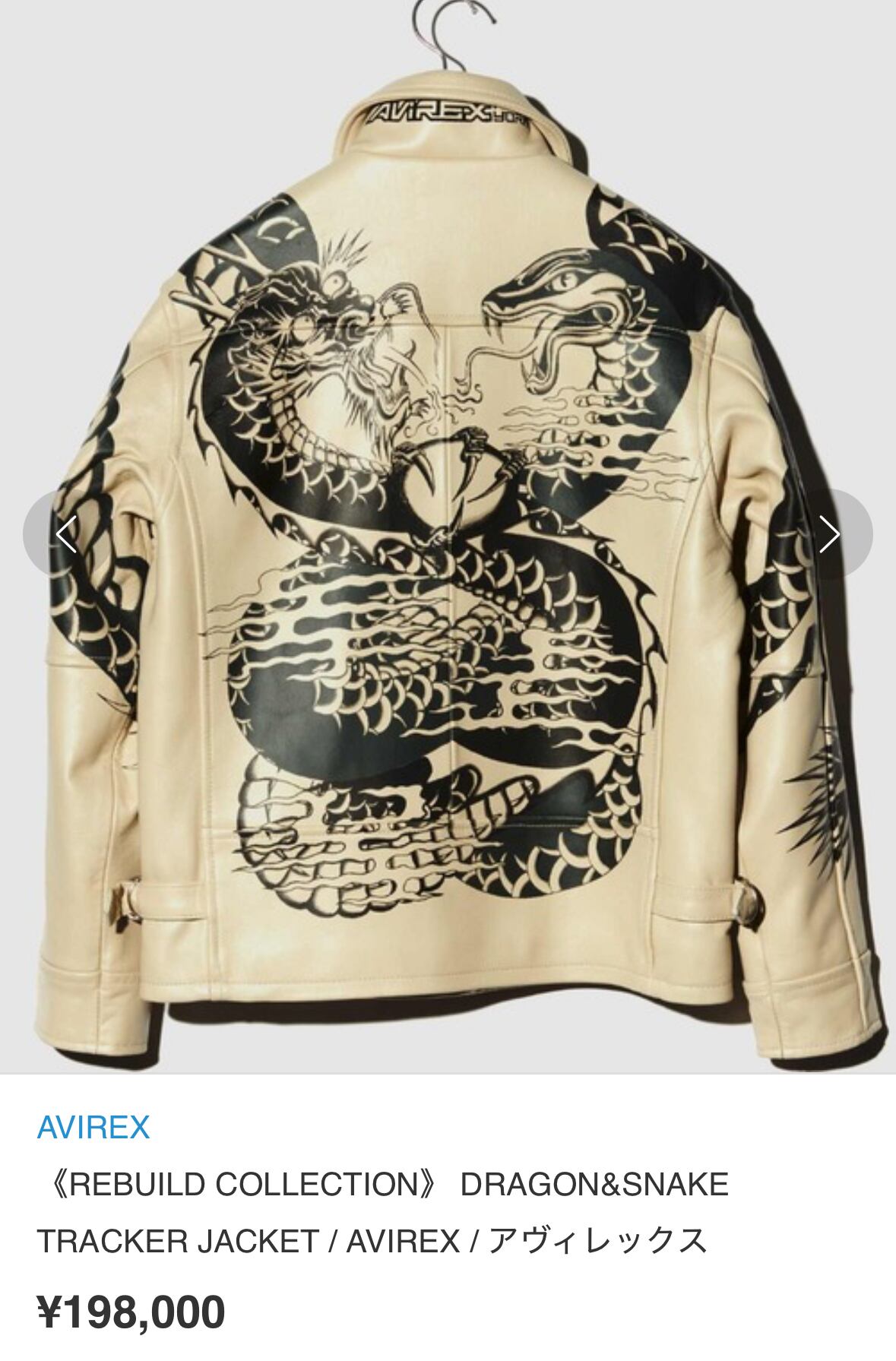Screen dimensions: 896x1361
Task: Open the AVIREX brand link
Action: click(93, 1127)
